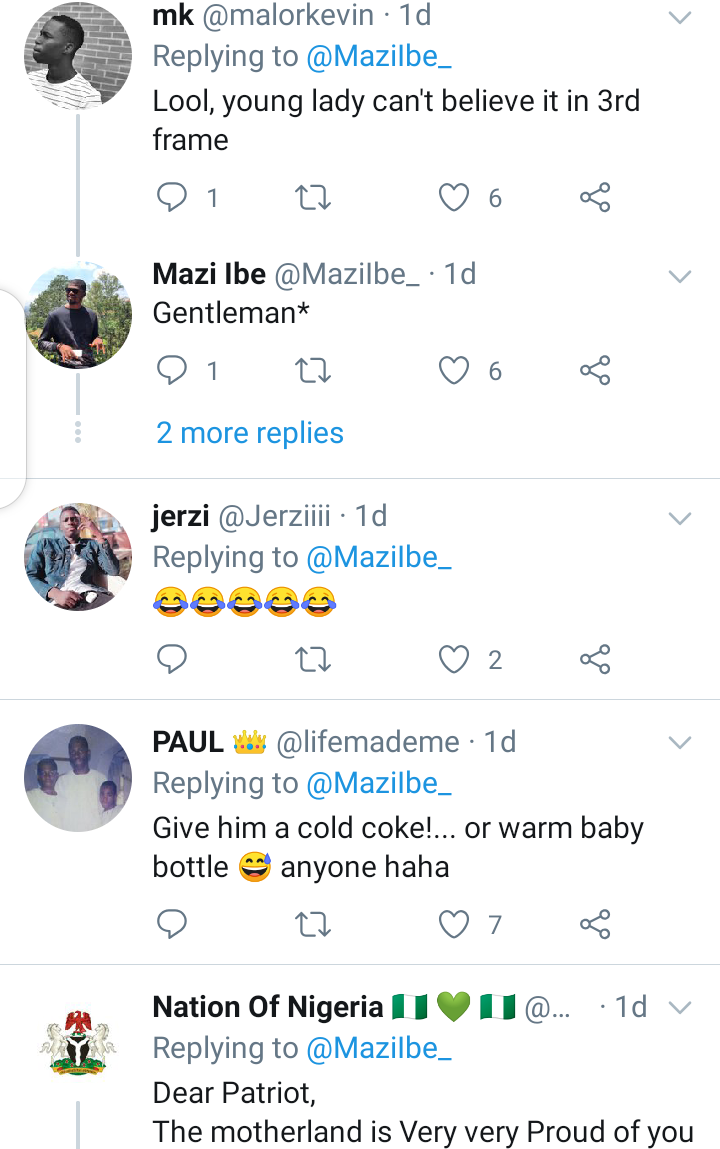Open jerzi's profile picture
This screenshot has width=720, height=1149.
pyautogui.click(x=78, y=557)
